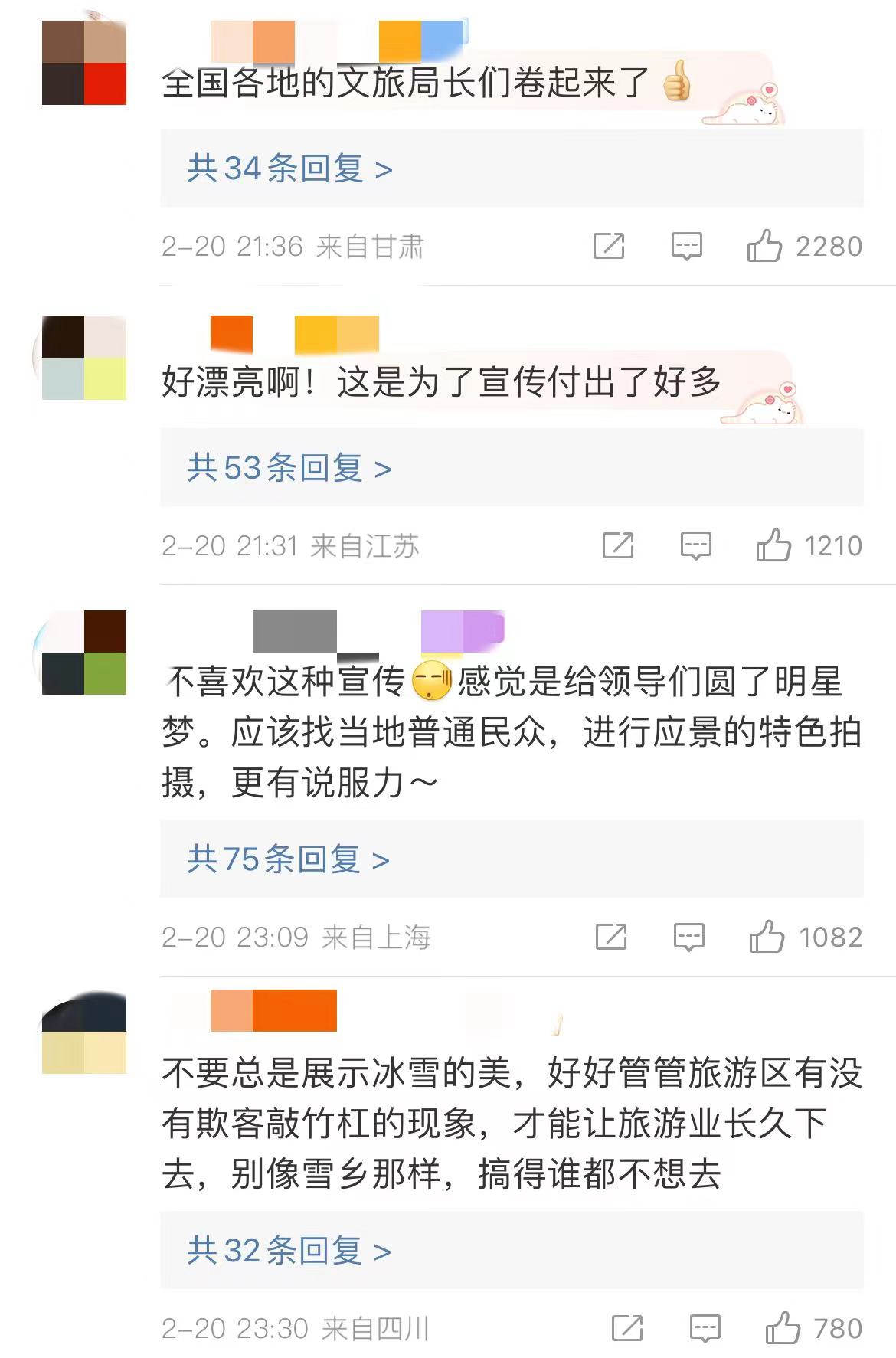Open avatar of 好漂亮啊 commenter
The width and height of the screenshot is (896, 1358).
(84, 357)
